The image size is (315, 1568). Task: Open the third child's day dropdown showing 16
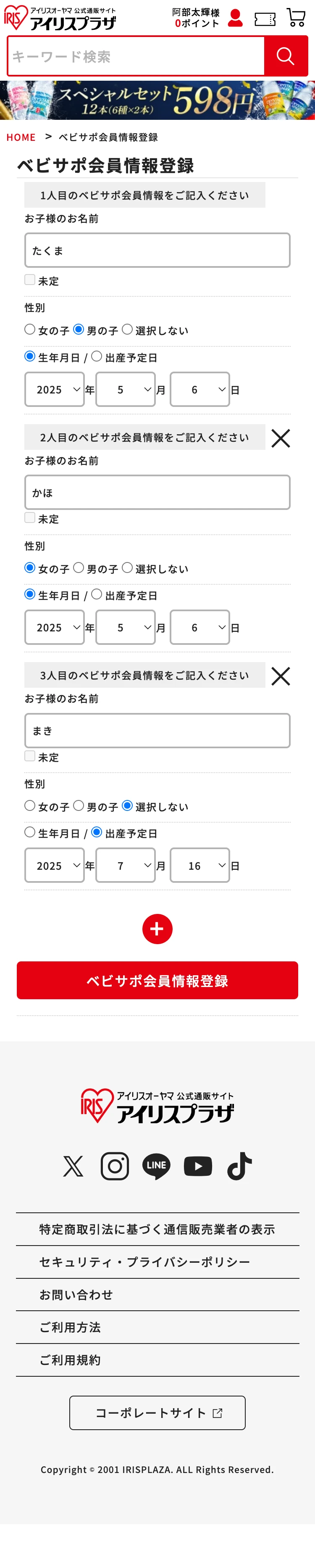pyautogui.click(x=199, y=866)
